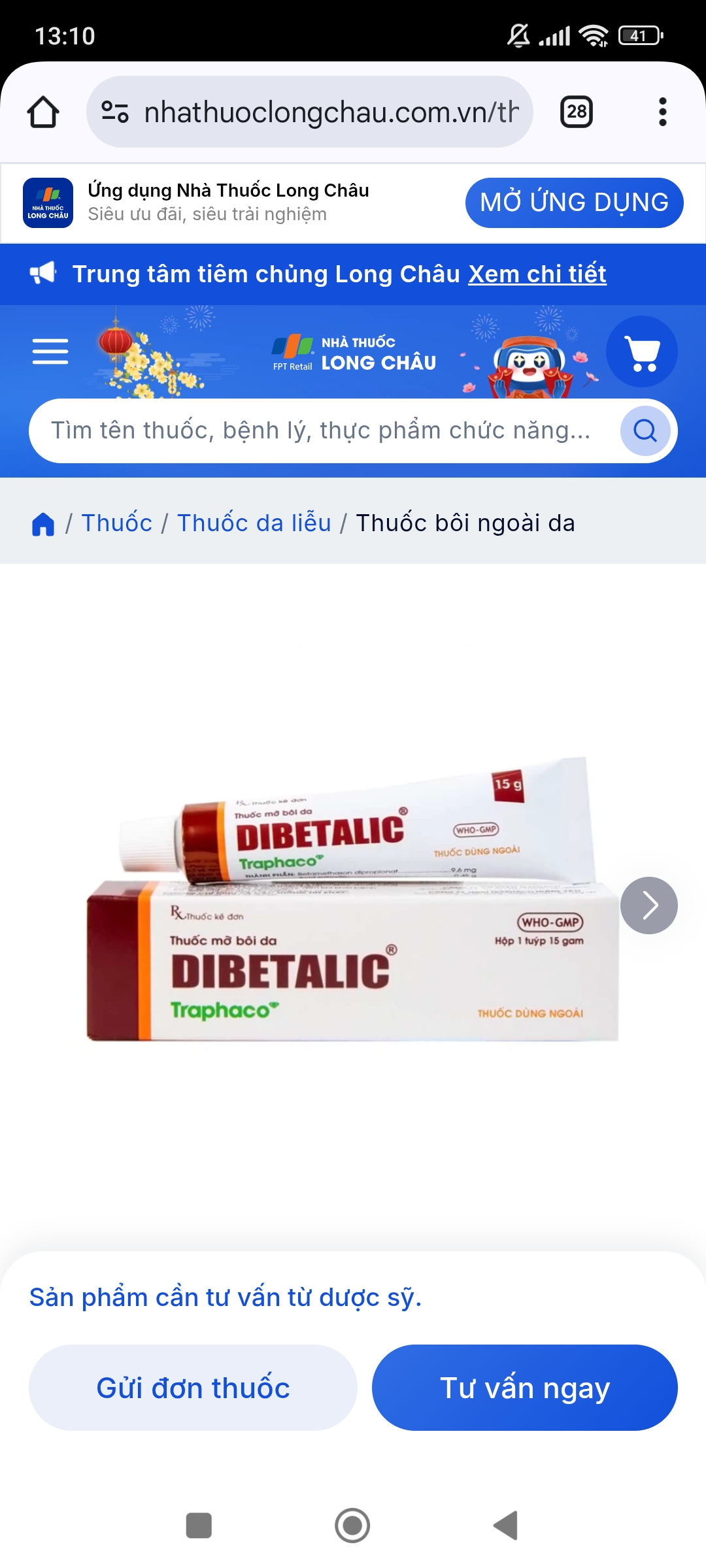This screenshot has width=706, height=1568.
Task: Show the next product image
Action: tap(649, 905)
